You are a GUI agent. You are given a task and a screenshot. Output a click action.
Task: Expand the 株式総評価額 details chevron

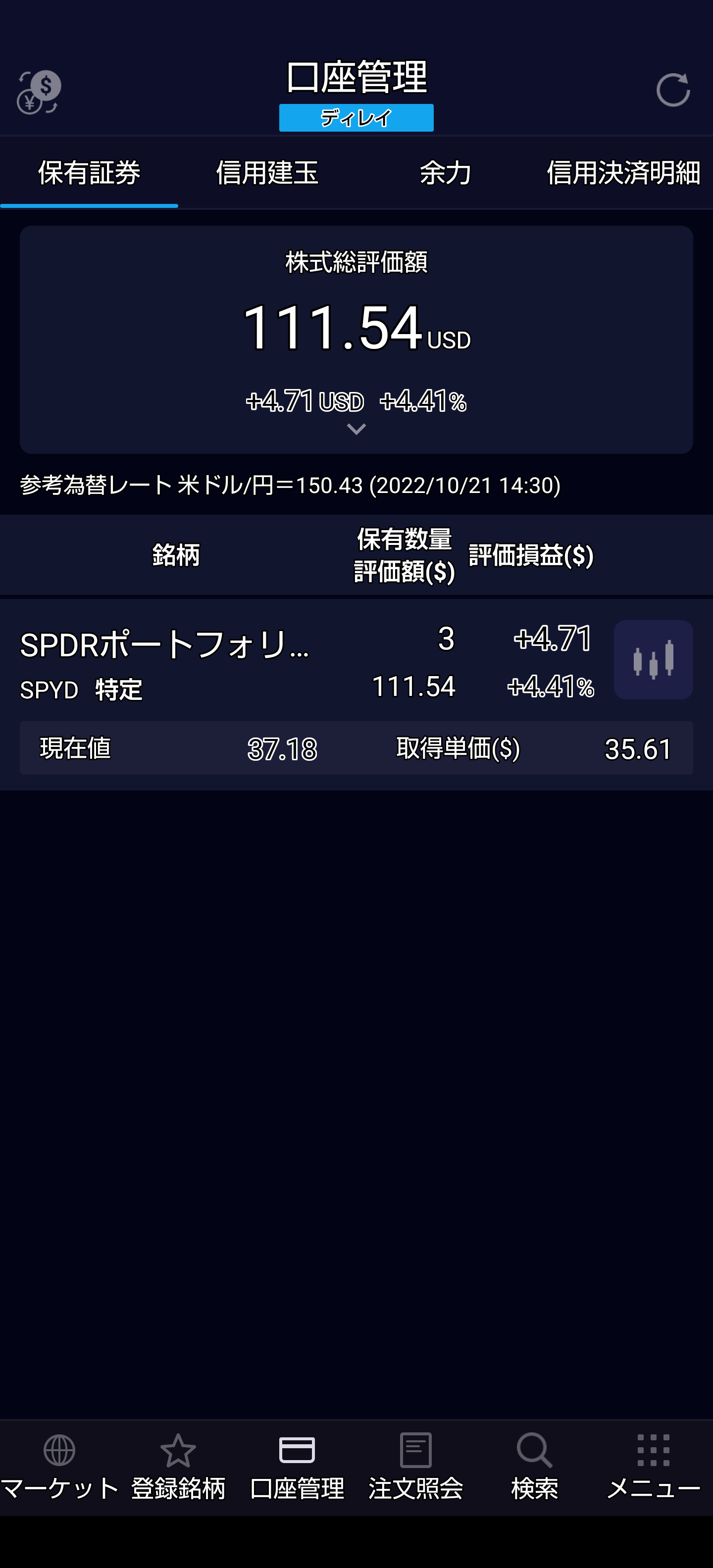click(x=356, y=429)
